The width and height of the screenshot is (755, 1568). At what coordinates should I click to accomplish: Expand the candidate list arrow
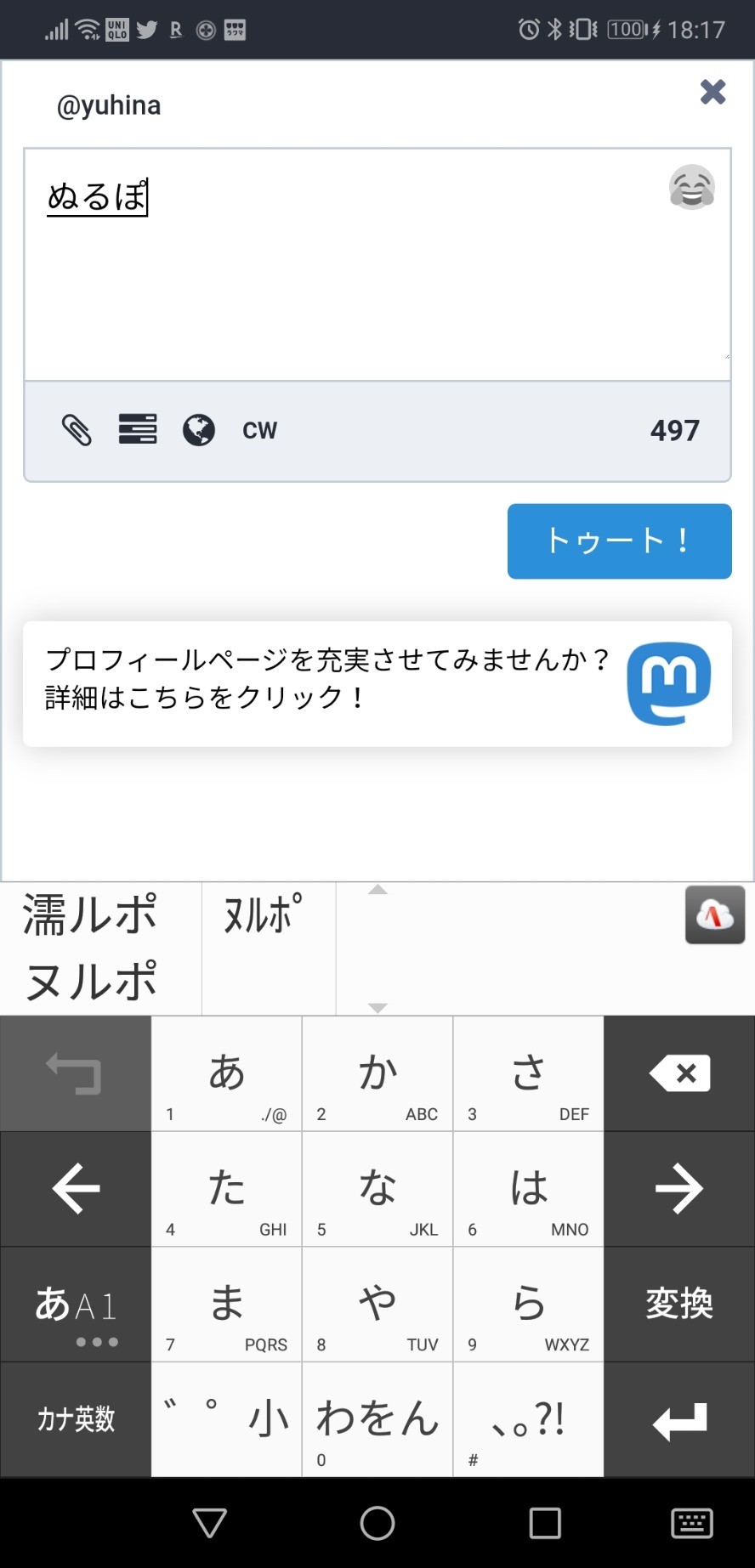pos(377,1008)
